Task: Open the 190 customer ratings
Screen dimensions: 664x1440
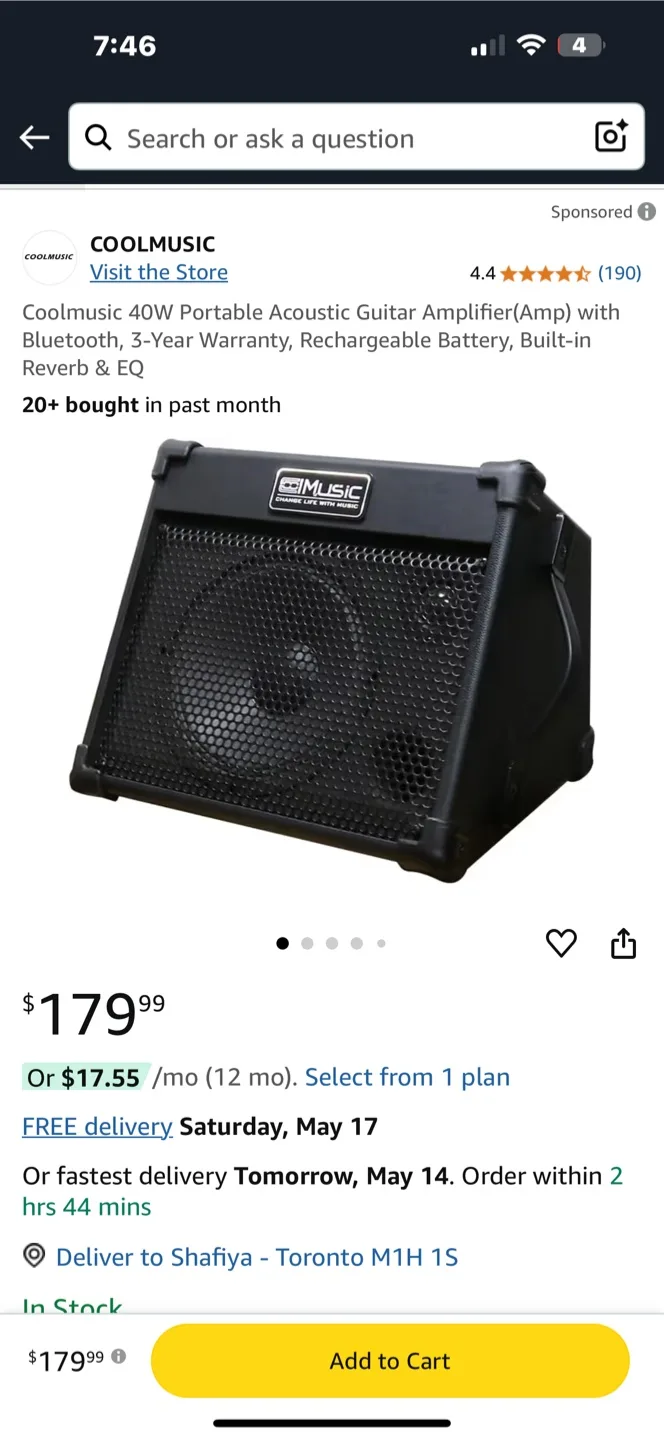Action: 619,273
